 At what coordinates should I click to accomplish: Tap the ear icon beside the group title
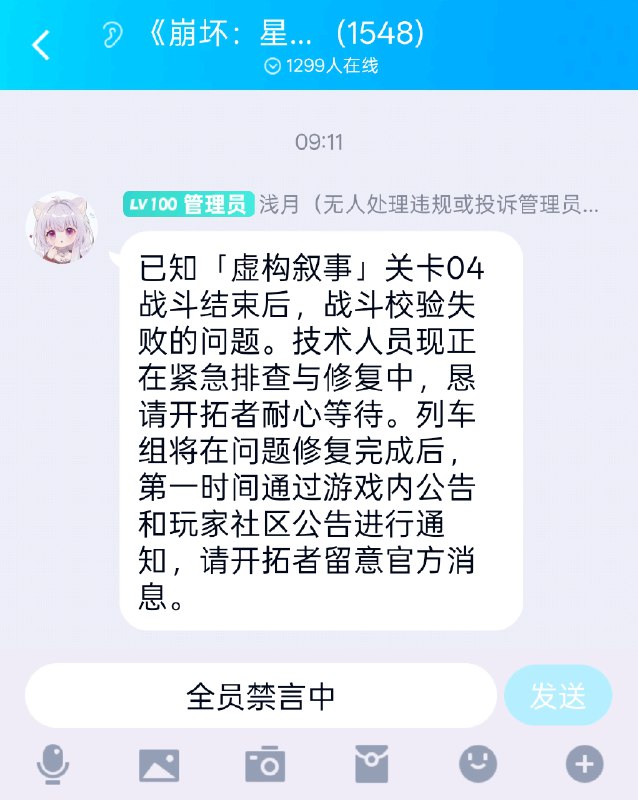[x=112, y=34]
